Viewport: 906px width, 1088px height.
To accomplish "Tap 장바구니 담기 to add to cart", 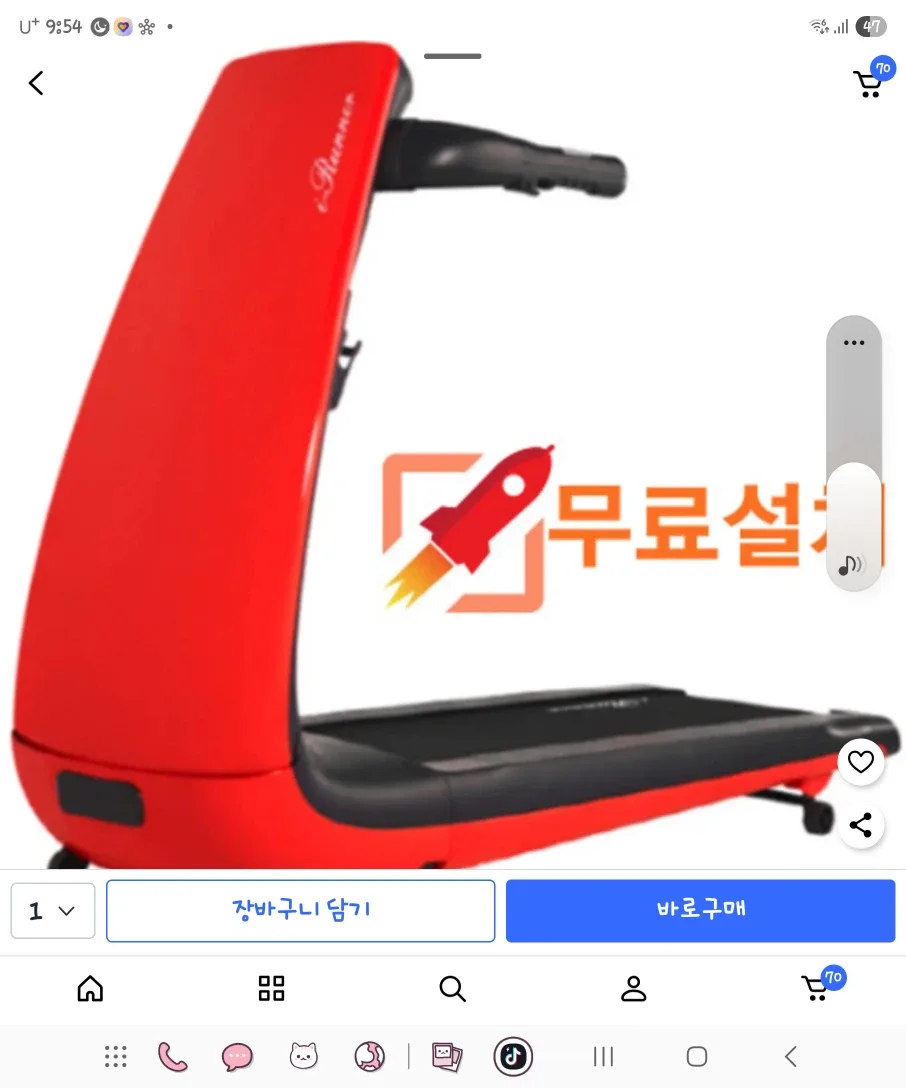I will 300,910.
